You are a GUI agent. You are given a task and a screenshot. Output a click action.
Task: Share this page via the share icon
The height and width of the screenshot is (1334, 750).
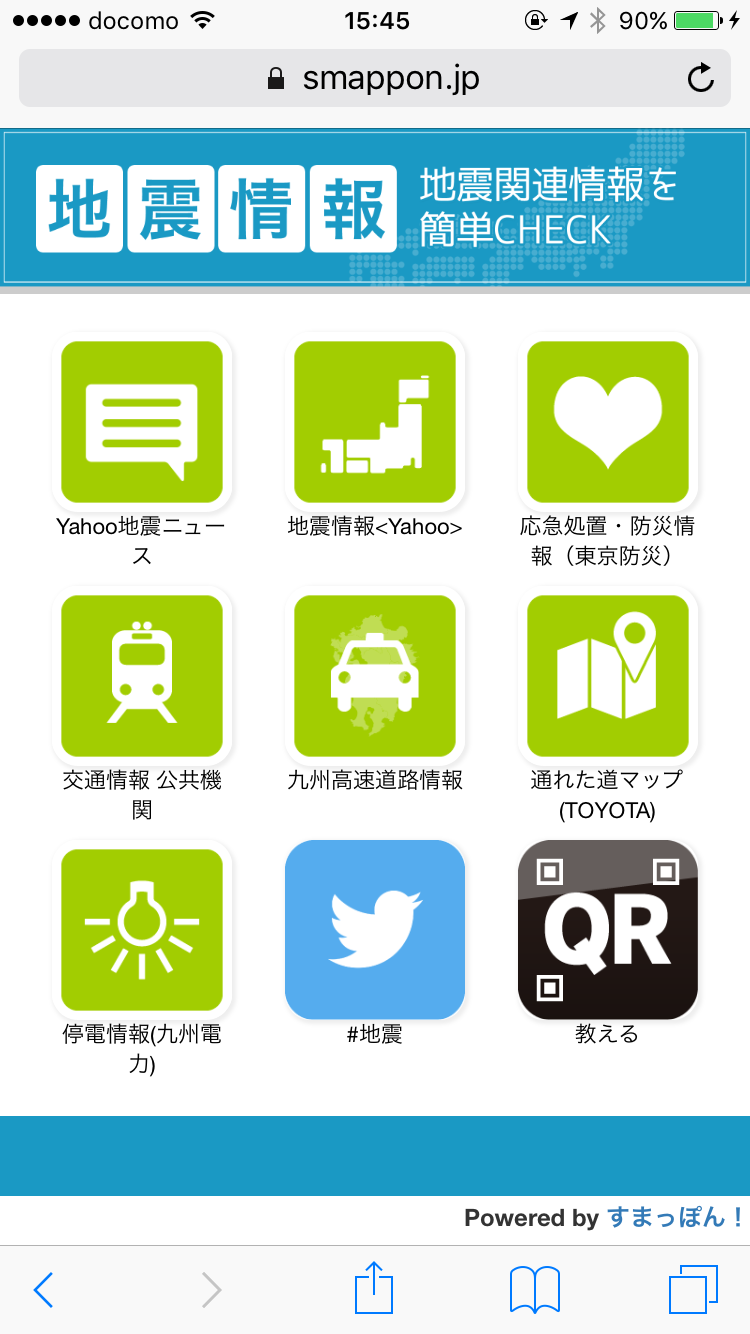coord(375,1290)
